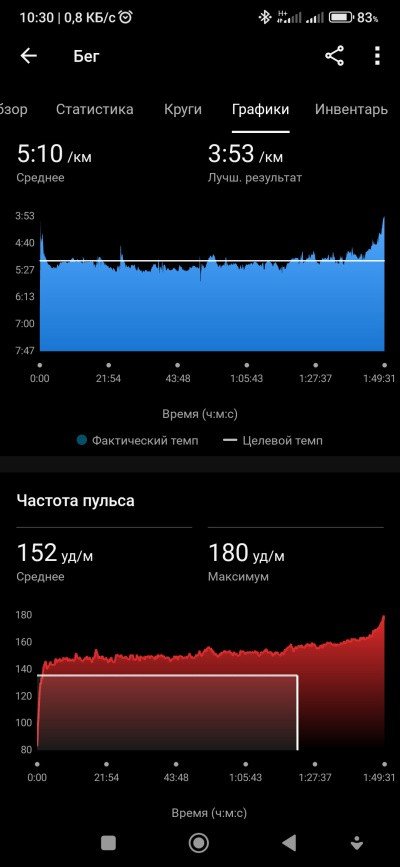Switch to the Инвентарь tab
The width and height of the screenshot is (400, 867).
(x=351, y=109)
